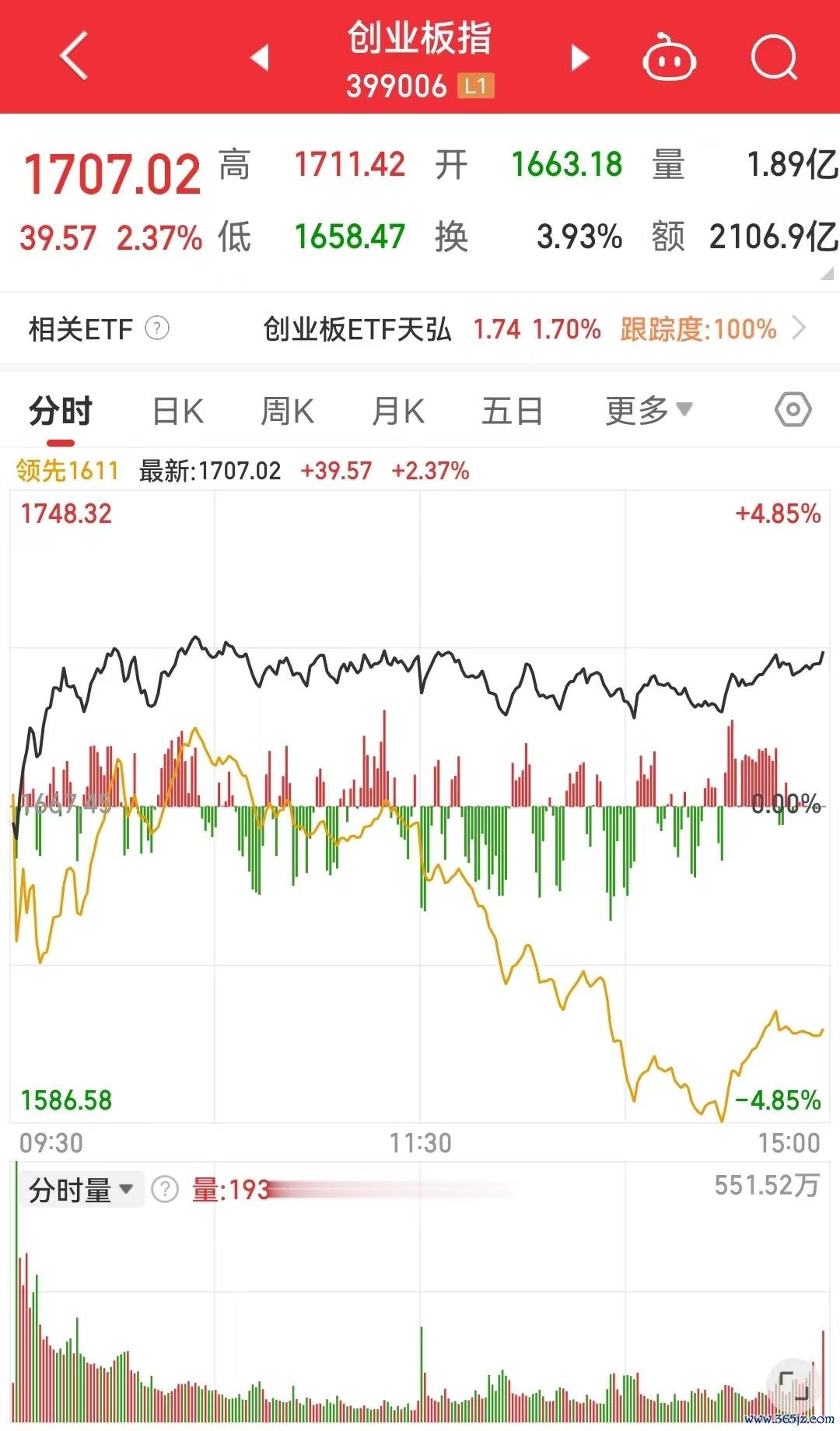Switch to the previous index with the left triangle
840x1431 pixels.
coord(260,57)
